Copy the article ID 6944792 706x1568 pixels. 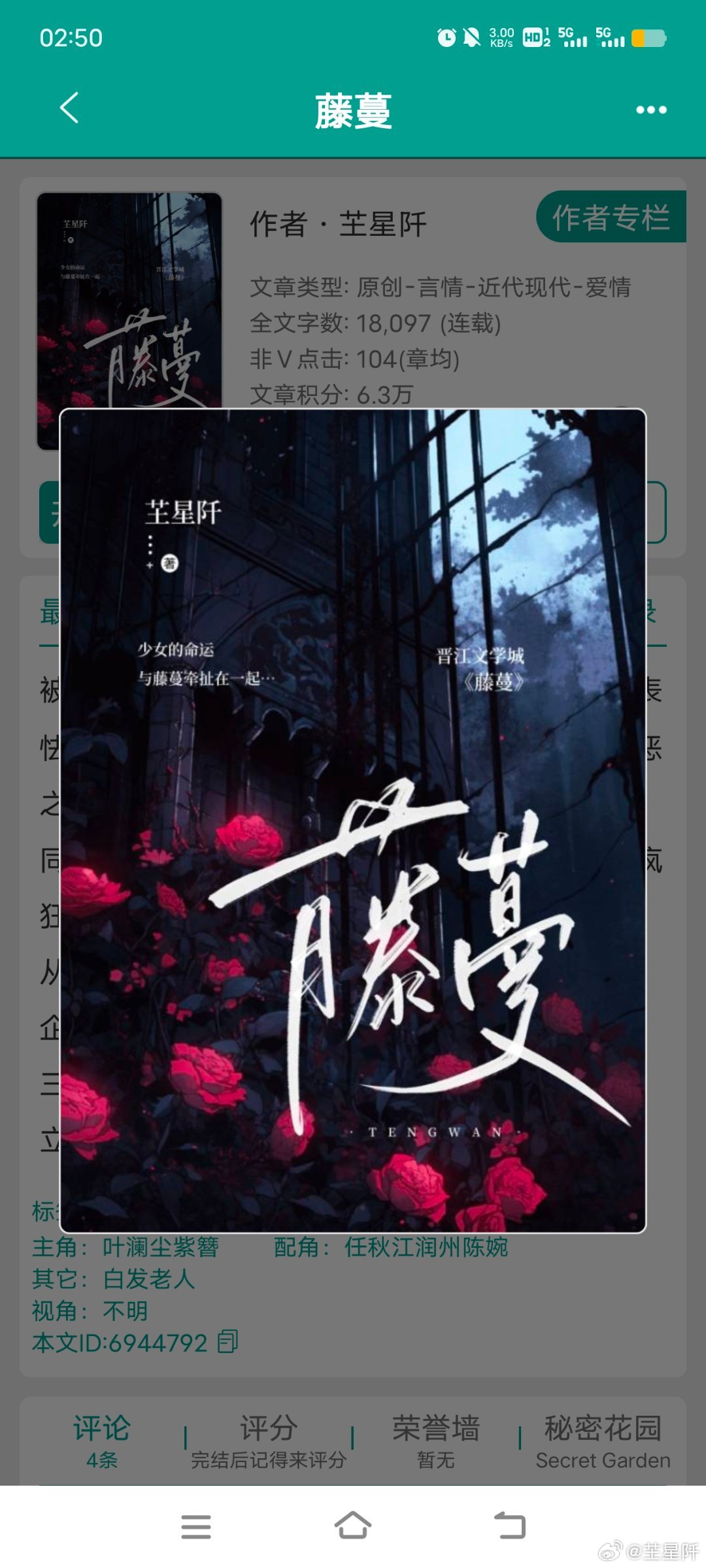click(x=227, y=1342)
